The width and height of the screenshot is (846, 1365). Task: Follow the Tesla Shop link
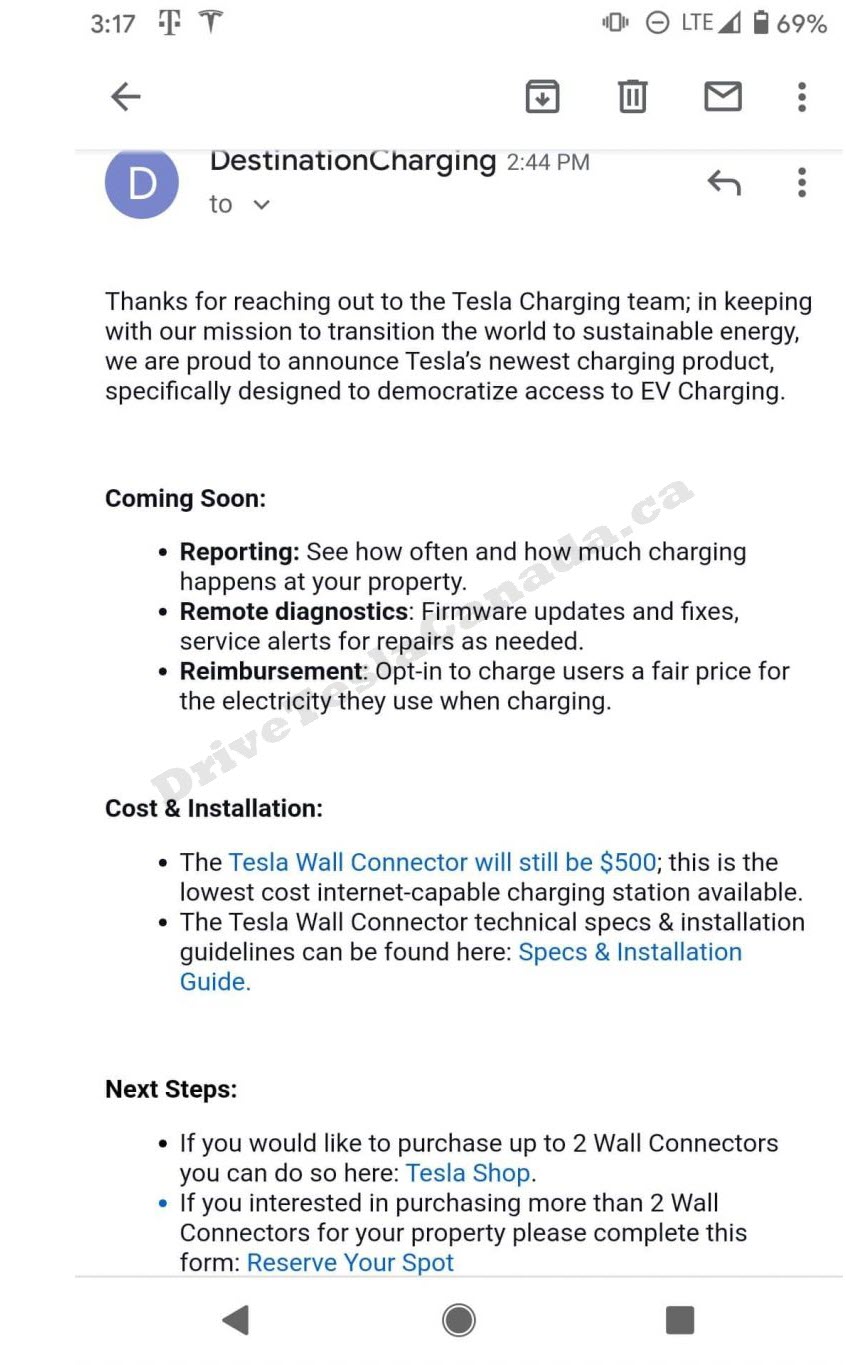click(x=467, y=1173)
